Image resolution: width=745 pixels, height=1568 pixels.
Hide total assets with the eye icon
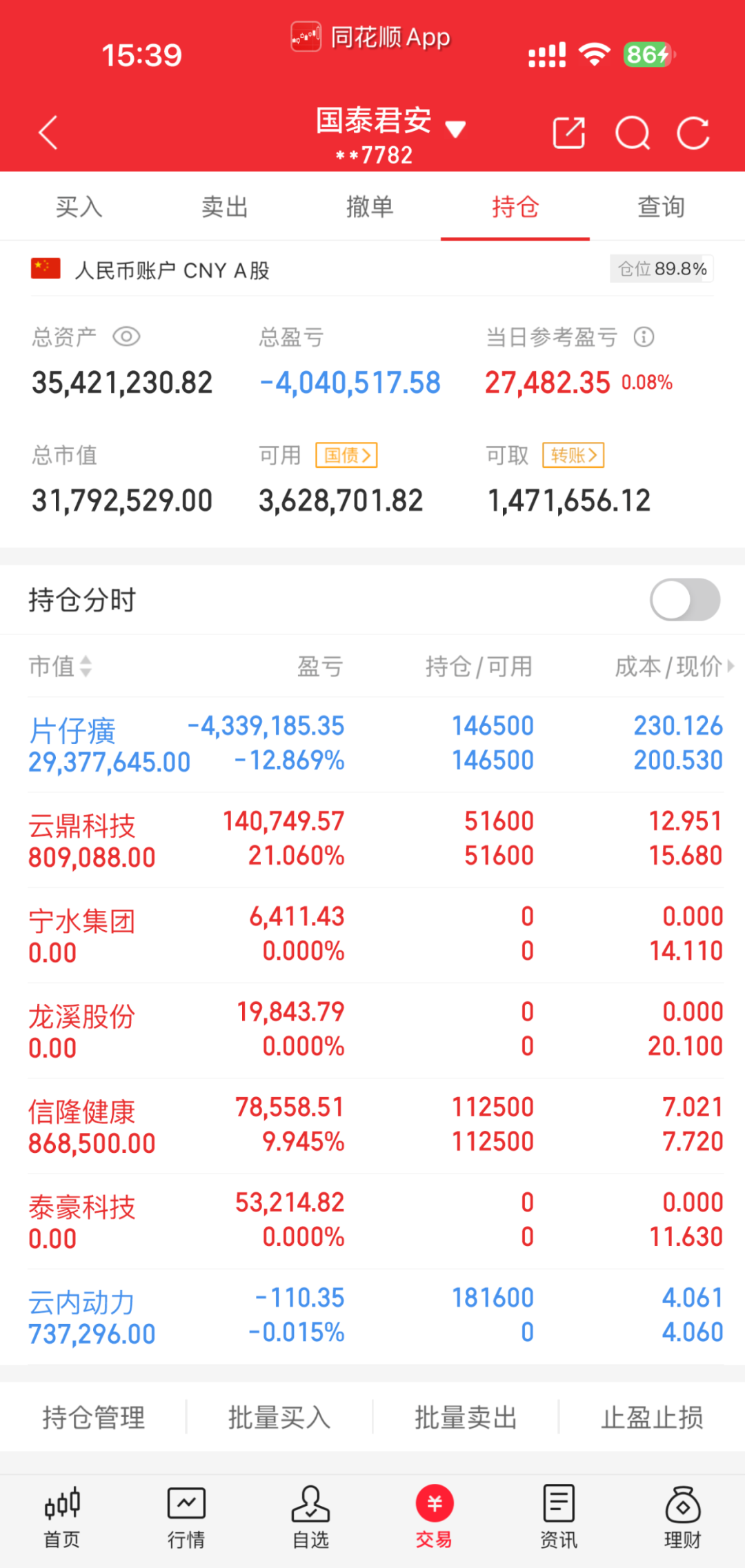point(126,337)
